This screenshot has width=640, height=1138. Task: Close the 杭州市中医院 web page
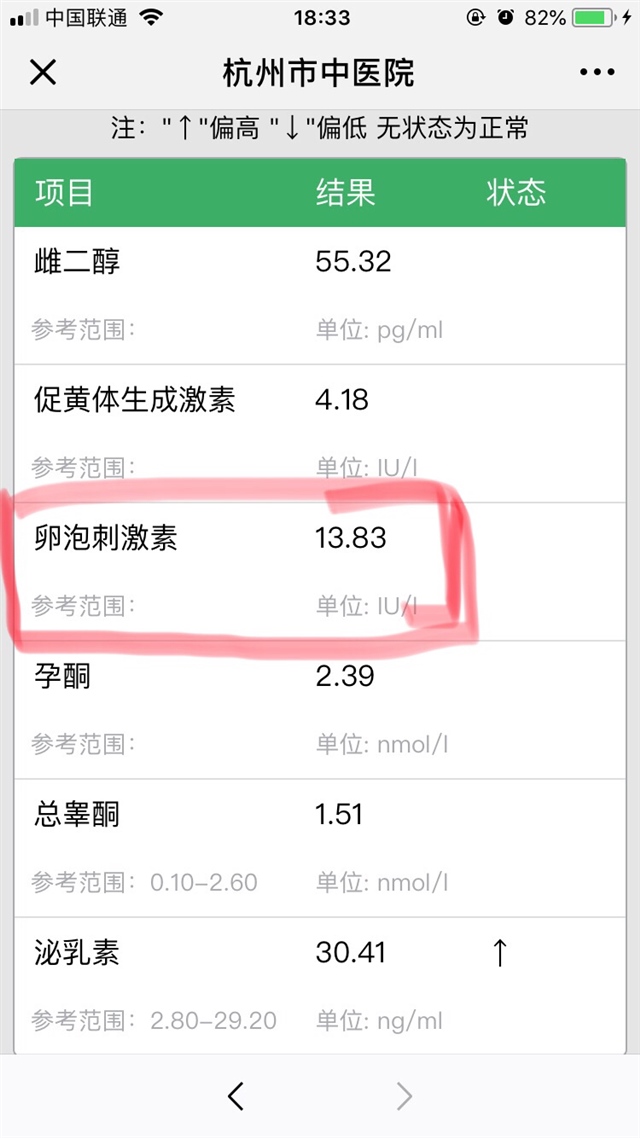click(43, 73)
